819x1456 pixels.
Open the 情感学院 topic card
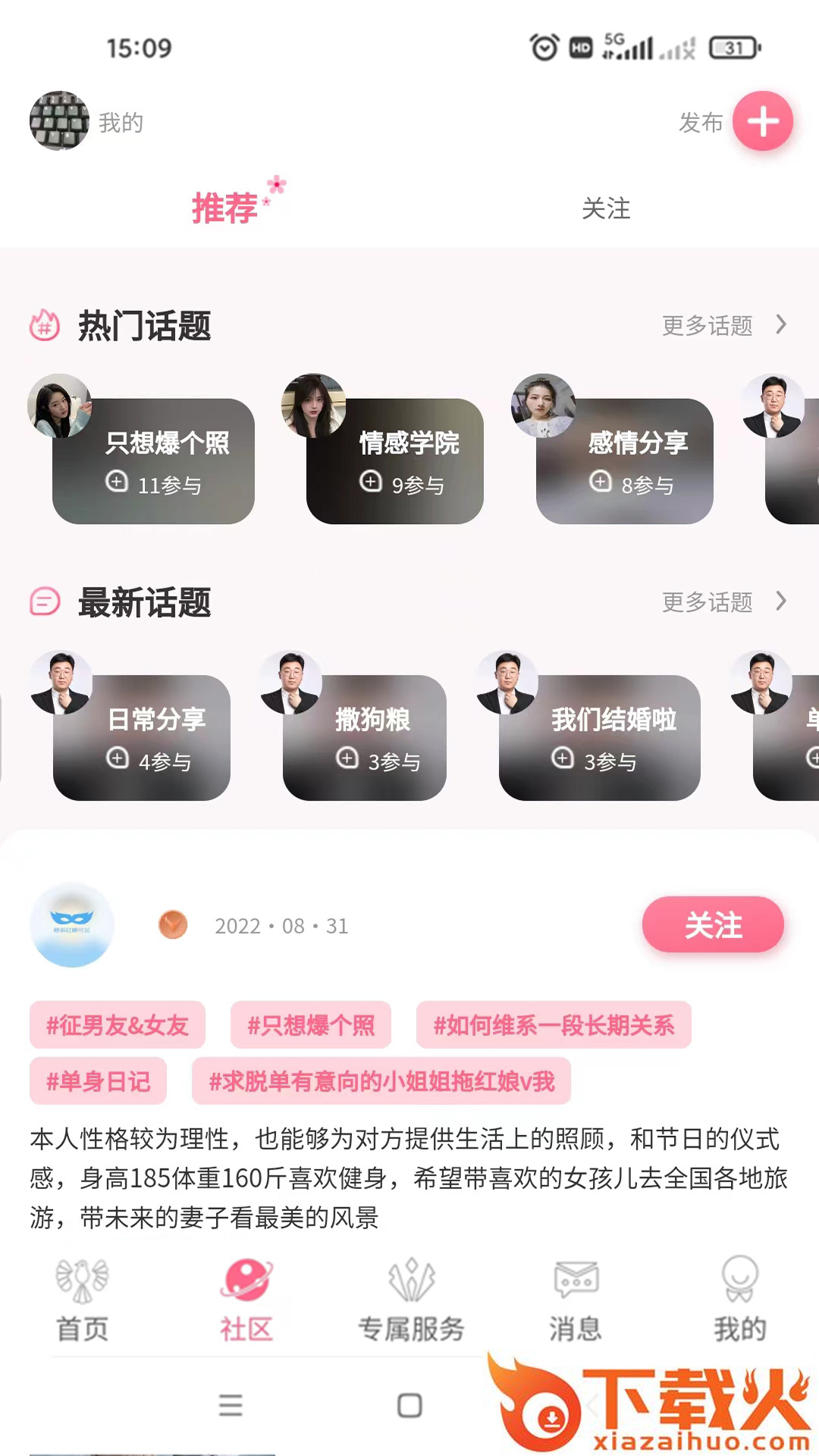click(x=395, y=461)
